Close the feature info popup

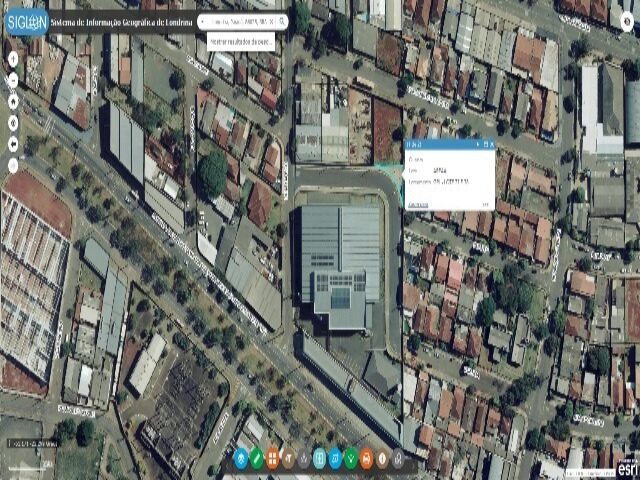[x=492, y=145]
